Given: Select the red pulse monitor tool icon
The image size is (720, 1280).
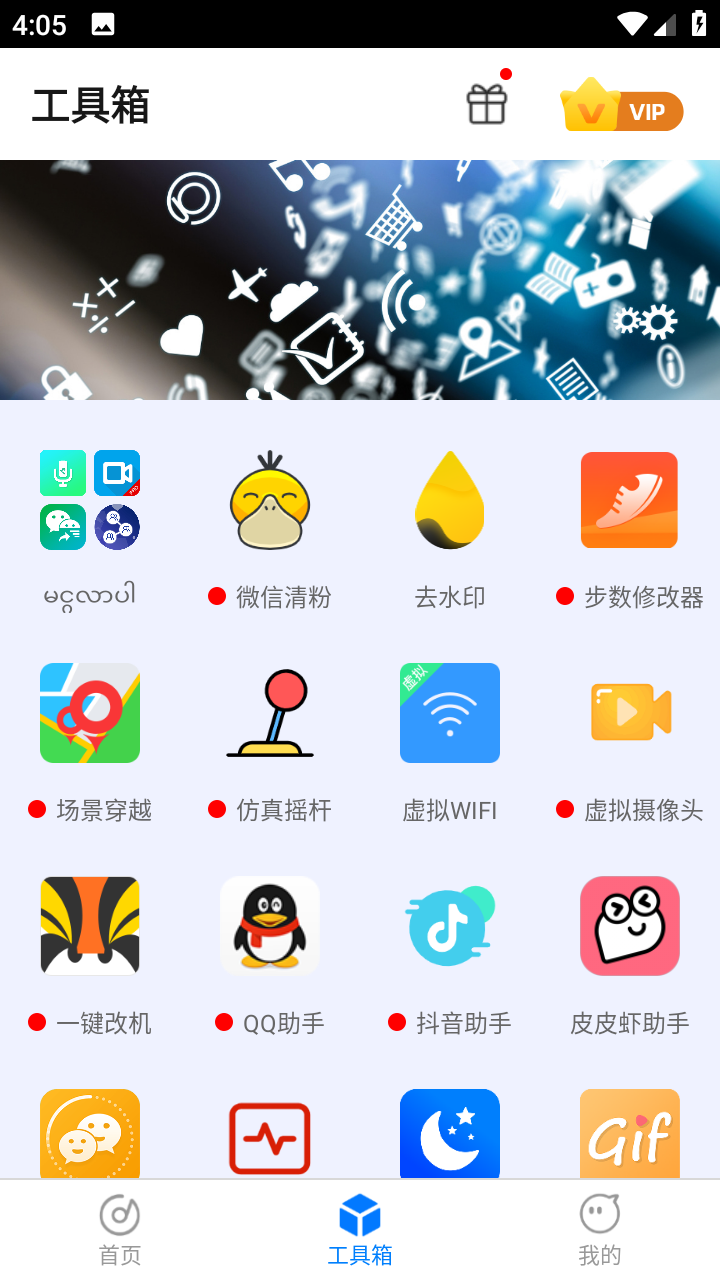Looking at the screenshot, I should tap(269, 1135).
